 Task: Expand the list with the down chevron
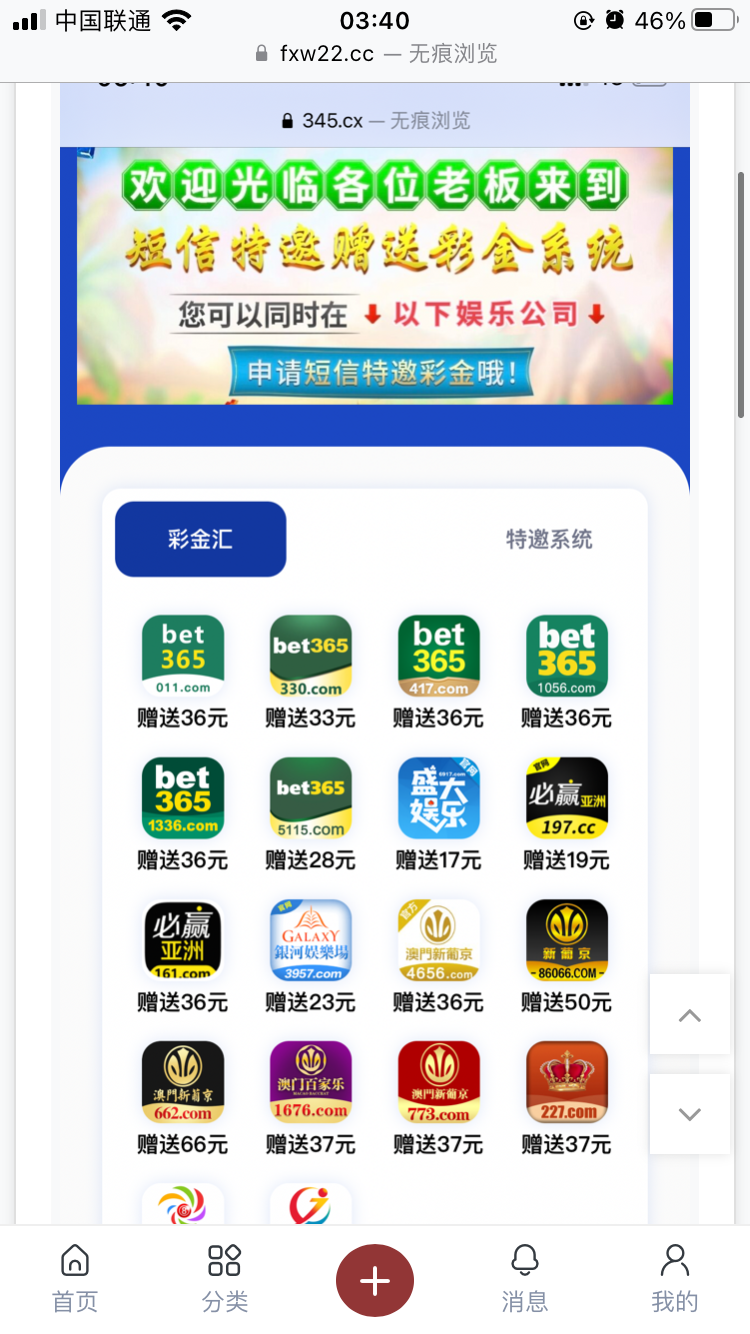coord(689,1114)
